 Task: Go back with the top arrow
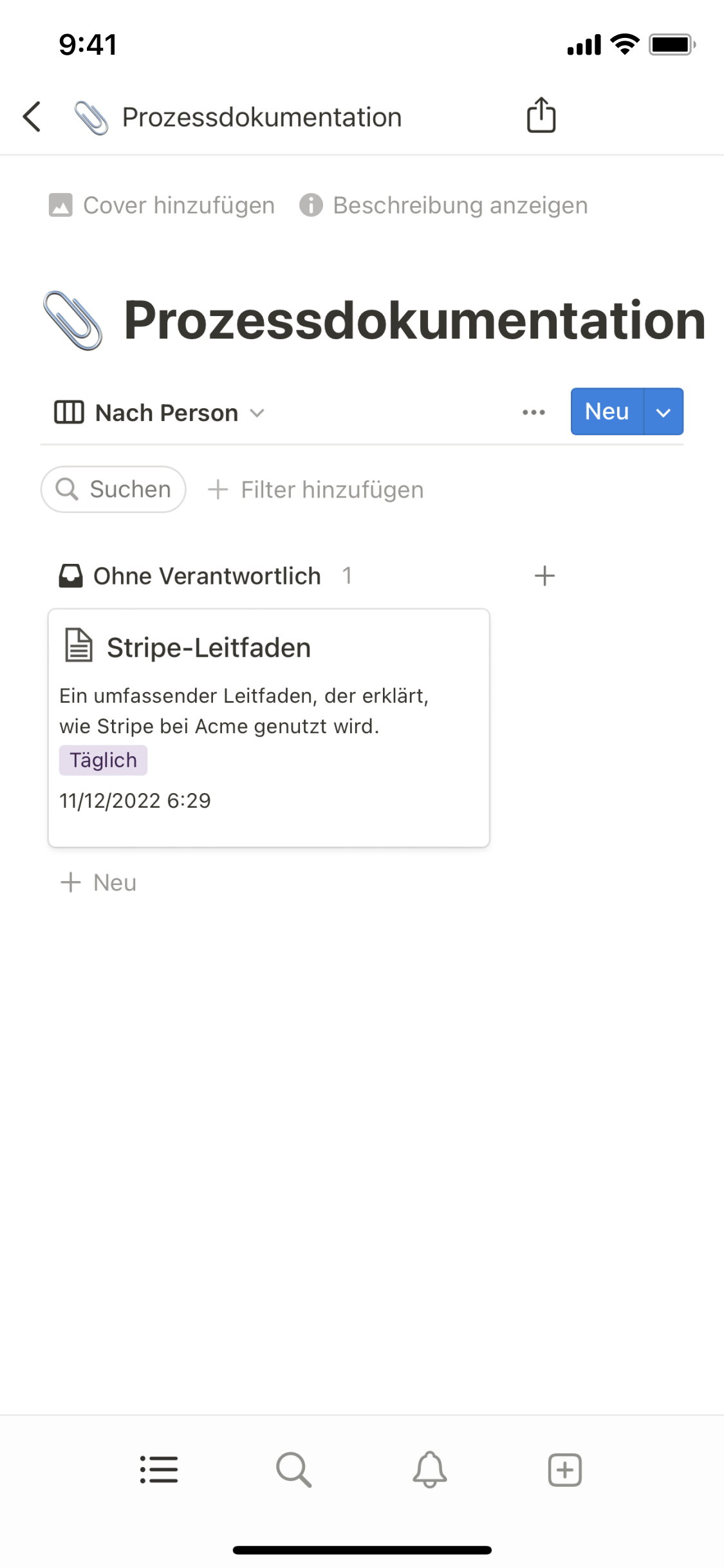point(32,117)
